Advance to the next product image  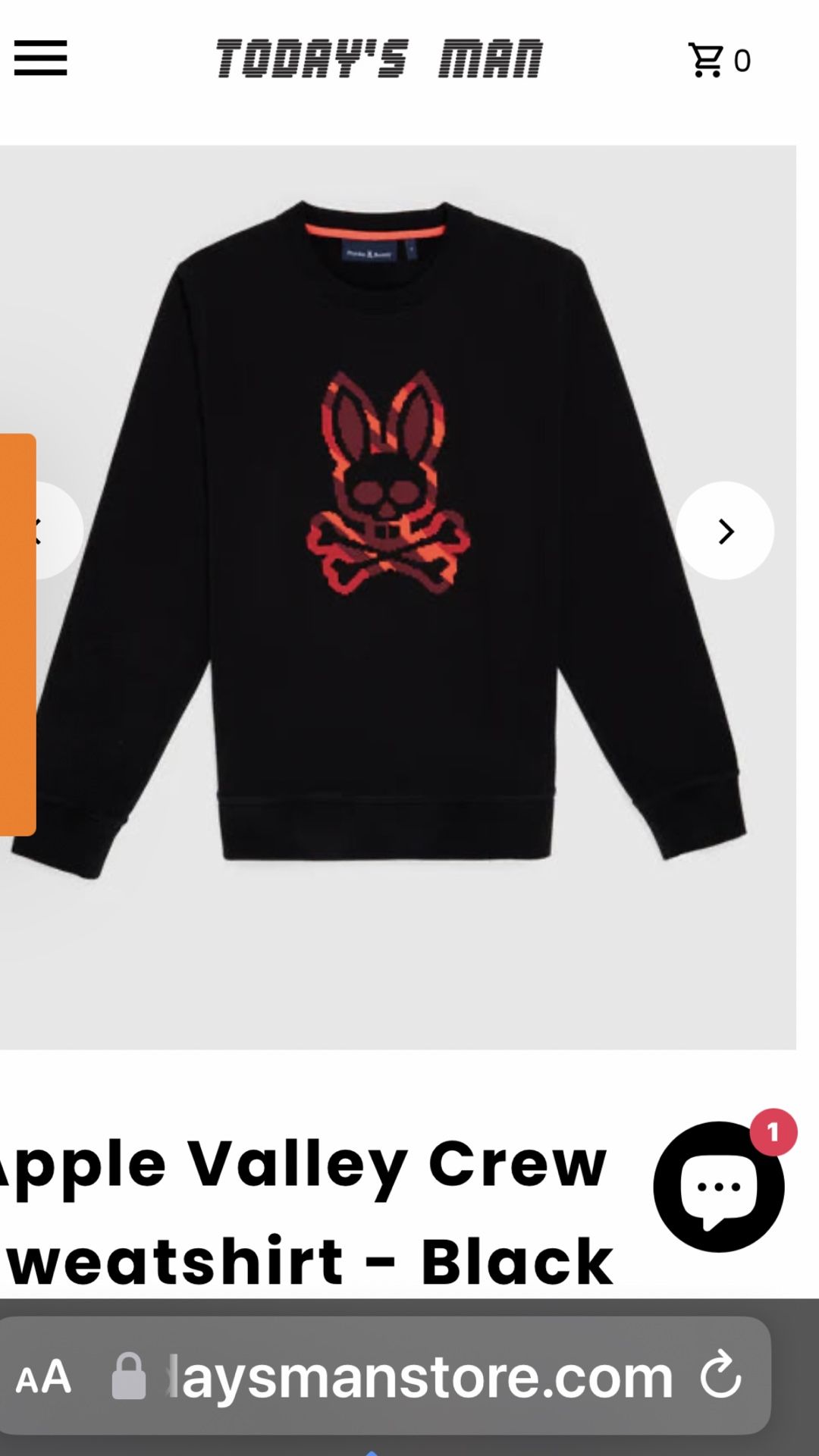(726, 532)
